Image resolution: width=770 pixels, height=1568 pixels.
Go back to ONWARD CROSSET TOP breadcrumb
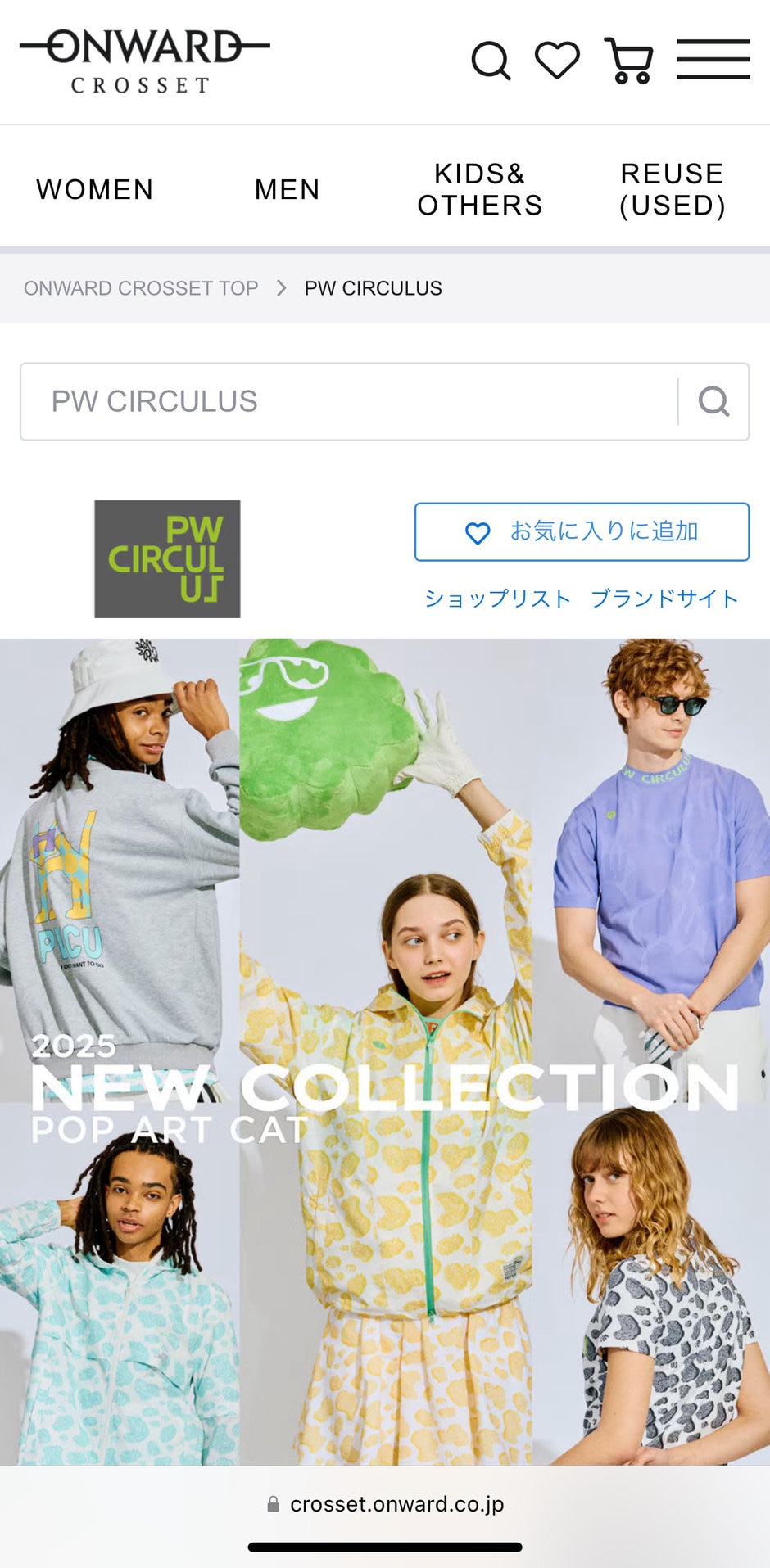[x=141, y=288]
